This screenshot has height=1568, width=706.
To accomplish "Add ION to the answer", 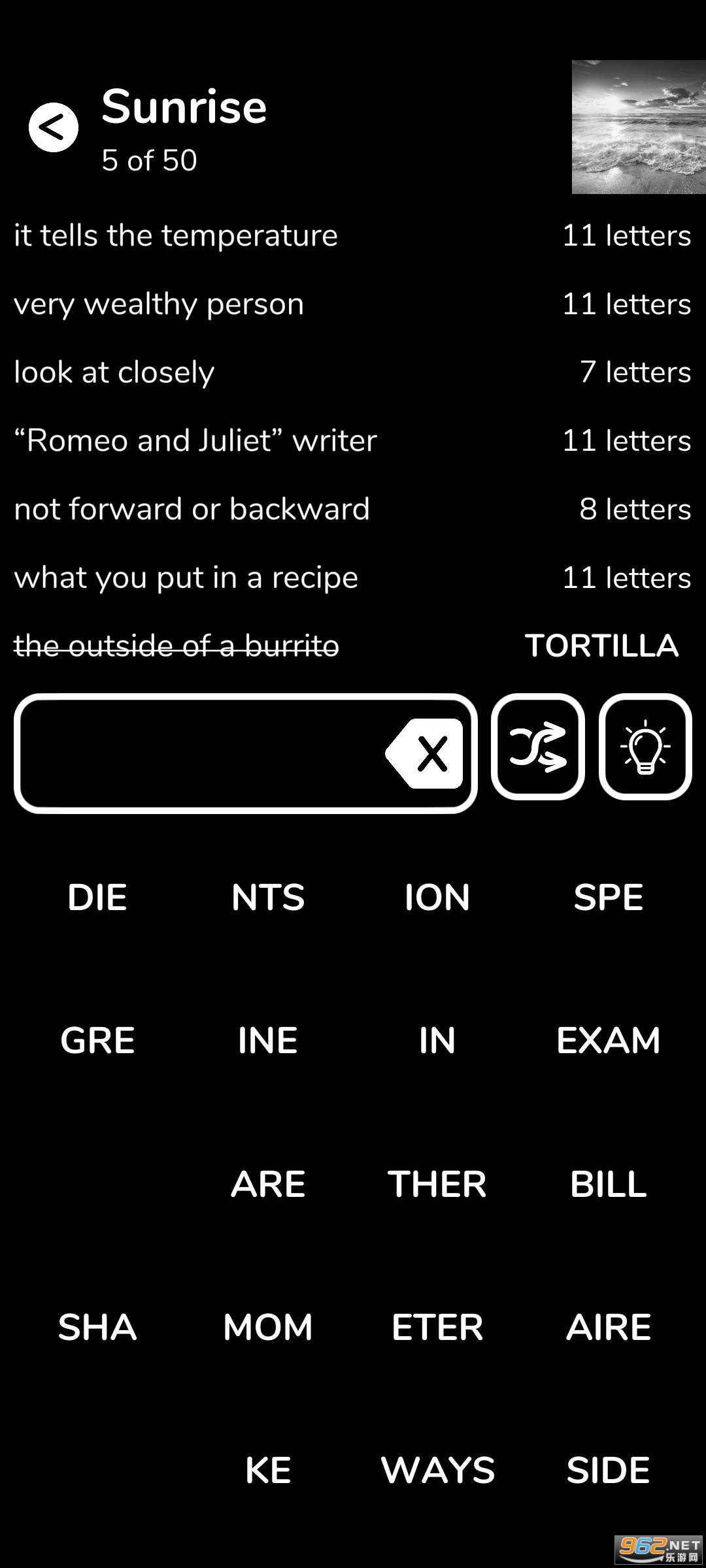I will click(x=437, y=897).
